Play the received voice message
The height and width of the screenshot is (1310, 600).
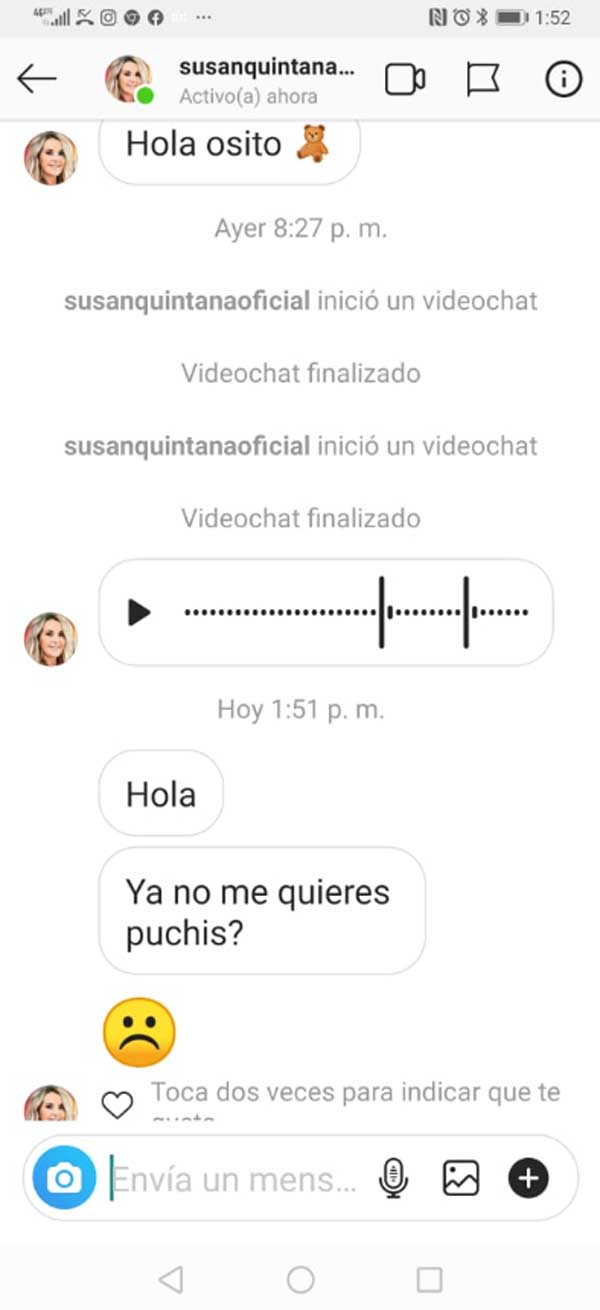click(x=140, y=612)
